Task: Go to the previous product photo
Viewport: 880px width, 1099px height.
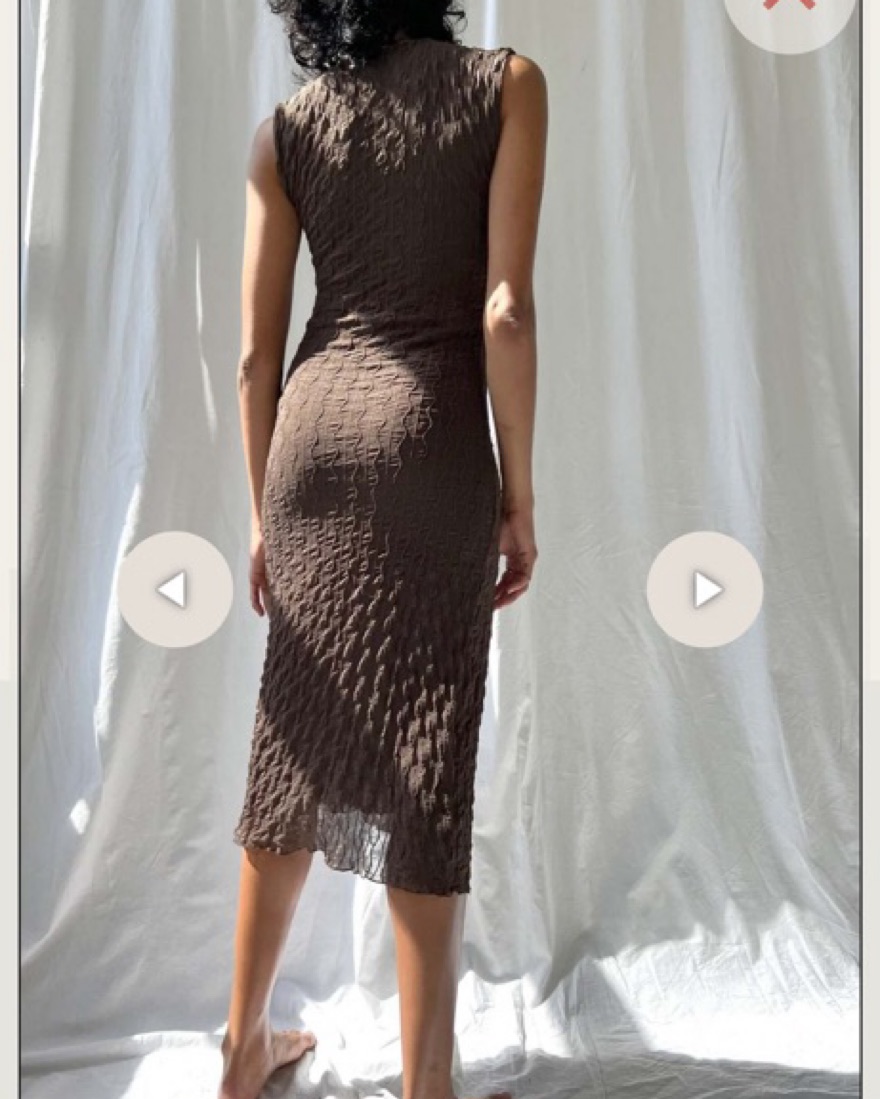Action: [x=175, y=589]
